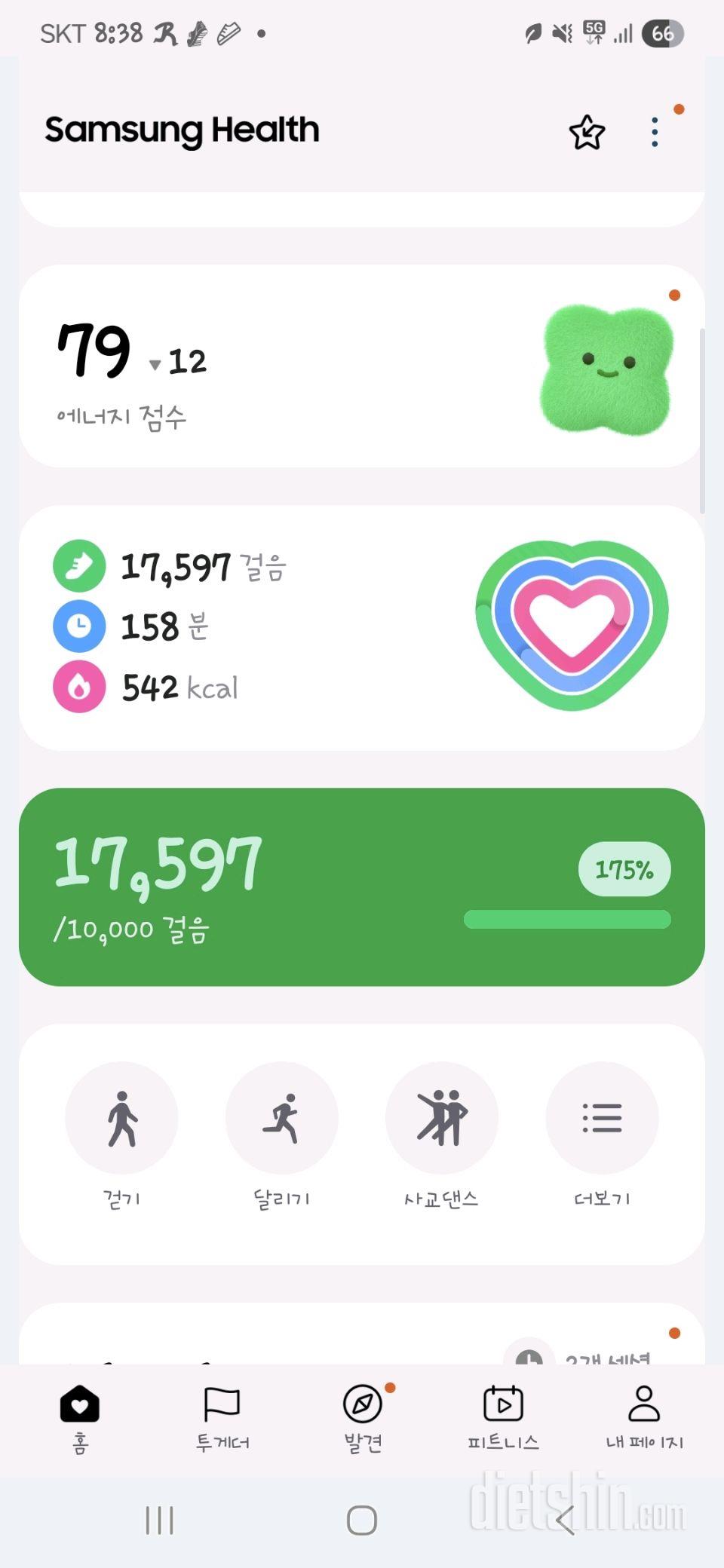Viewport: 724px width, 1568px height.
Task: Open the daily activity heart card
Action: pyautogui.click(x=362, y=627)
